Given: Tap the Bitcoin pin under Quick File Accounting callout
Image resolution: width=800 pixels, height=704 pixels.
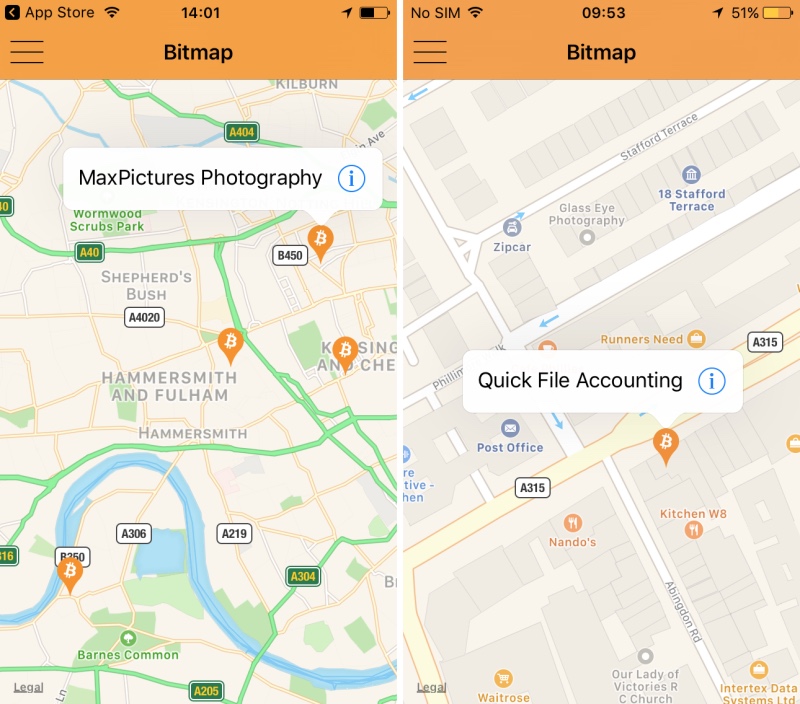Looking at the screenshot, I should [665, 443].
